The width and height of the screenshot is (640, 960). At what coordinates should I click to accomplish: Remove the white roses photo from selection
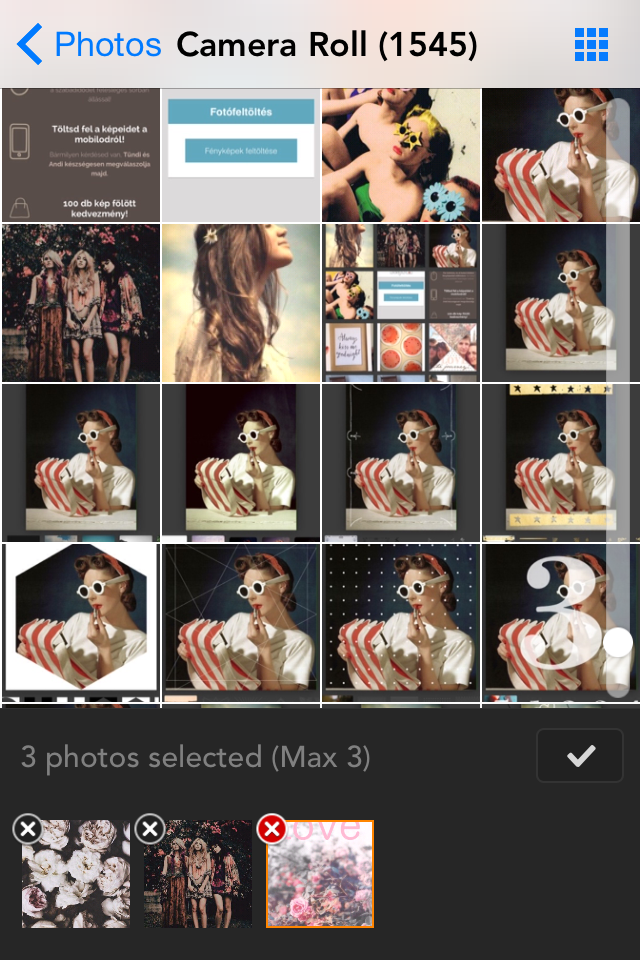pyautogui.click(x=28, y=829)
